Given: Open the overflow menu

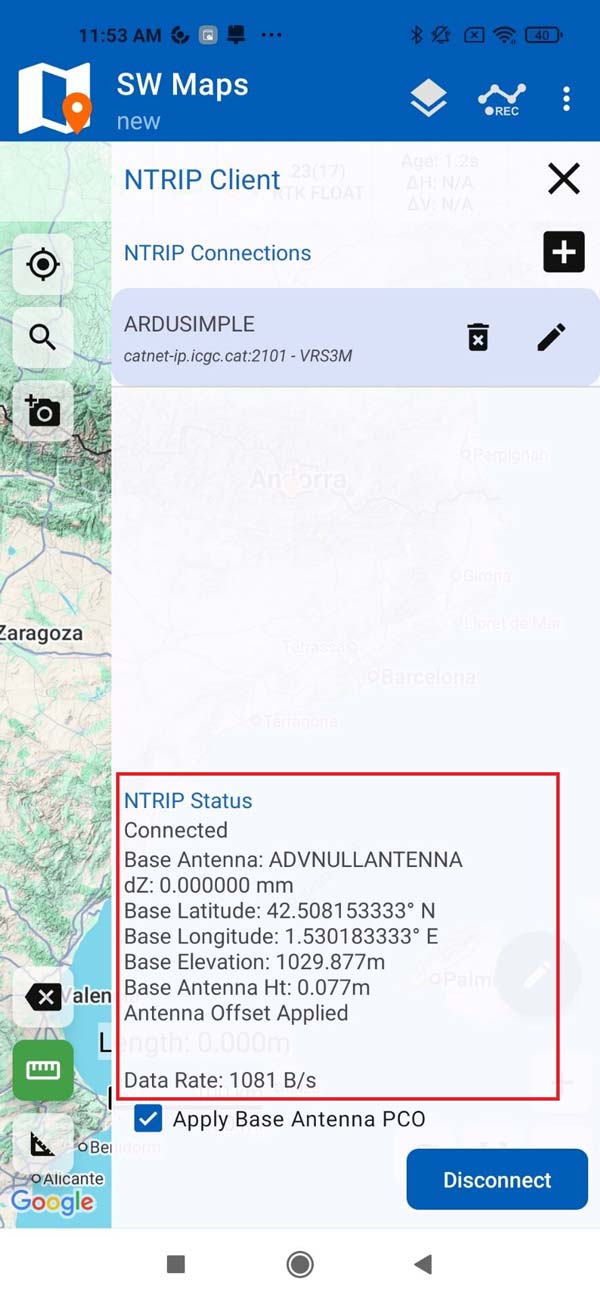Looking at the screenshot, I should pyautogui.click(x=567, y=99).
